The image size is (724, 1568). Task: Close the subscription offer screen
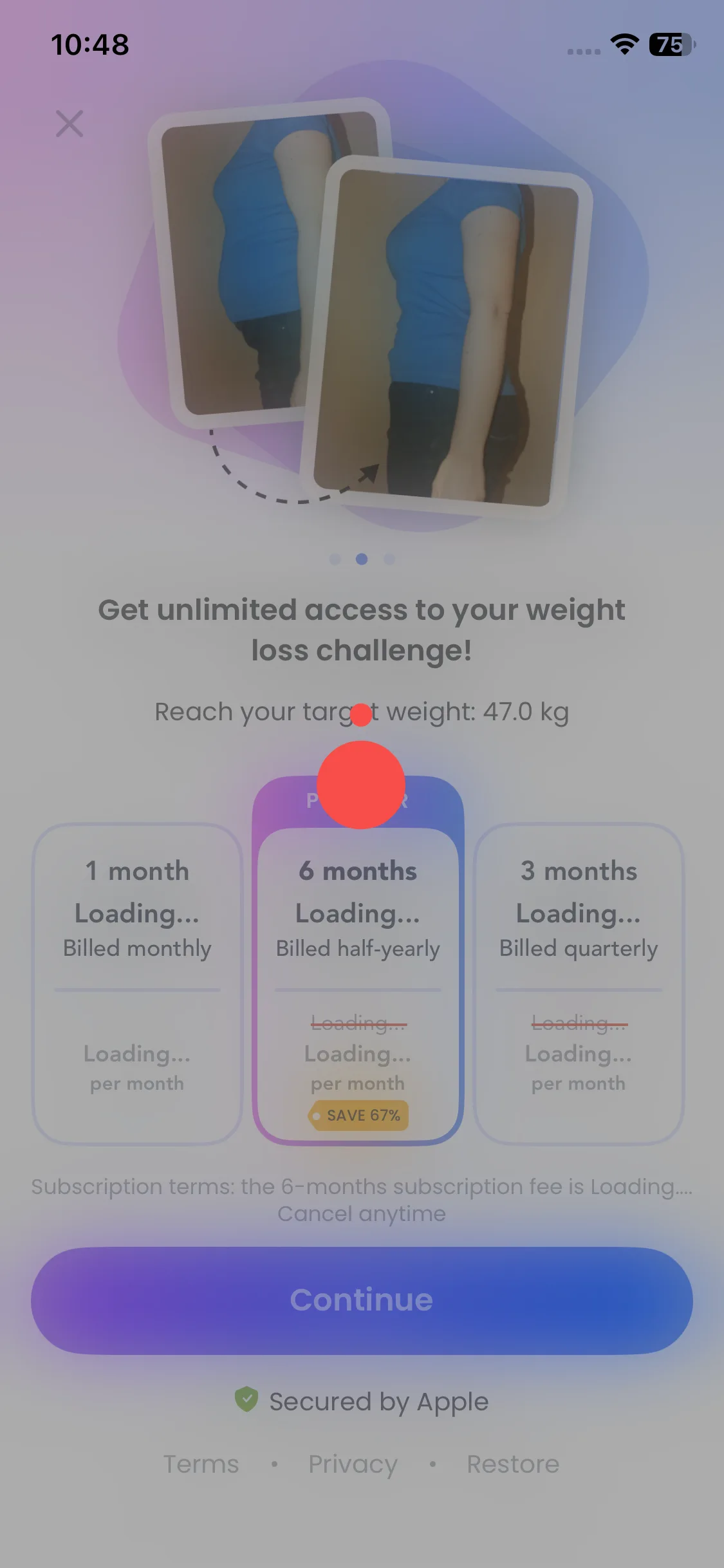70,124
